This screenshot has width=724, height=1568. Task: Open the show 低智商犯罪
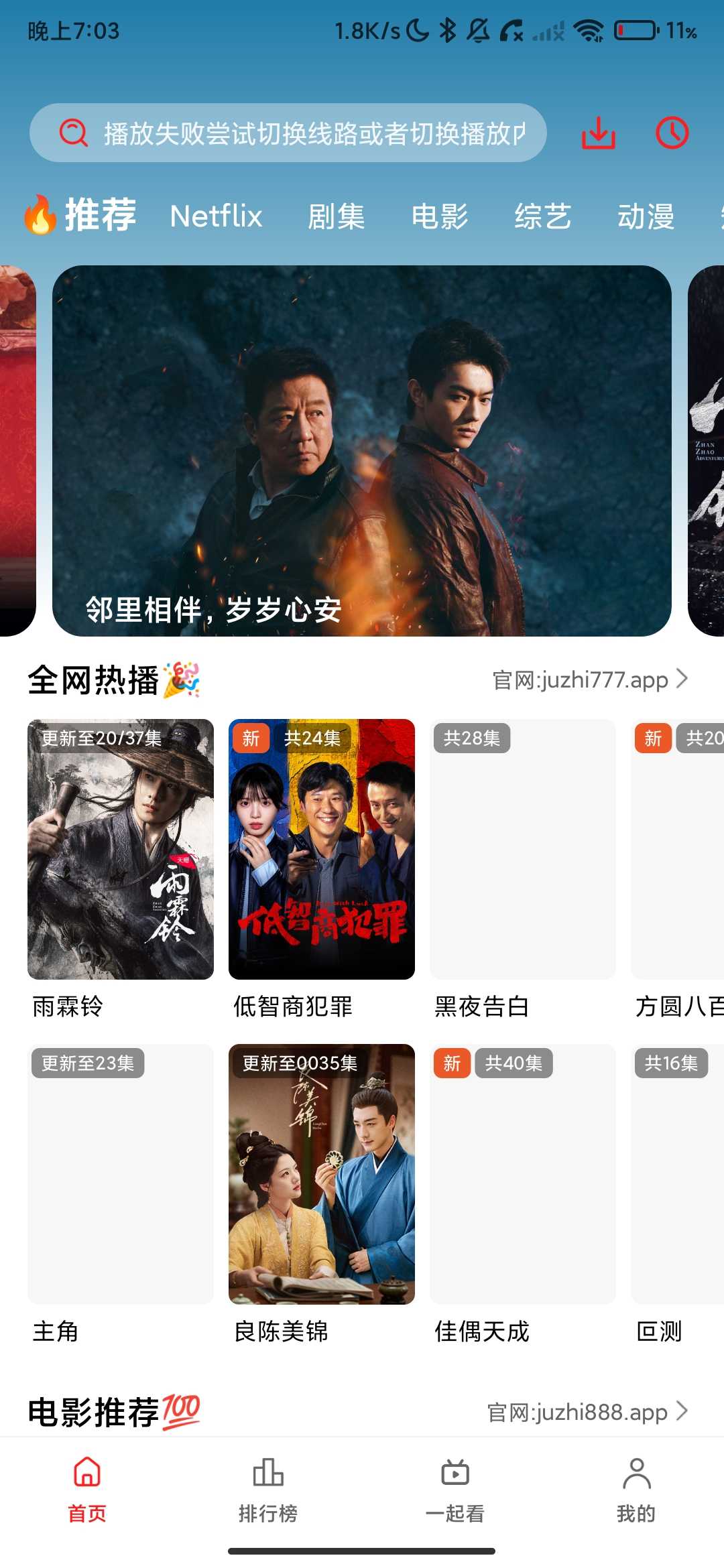tap(322, 869)
